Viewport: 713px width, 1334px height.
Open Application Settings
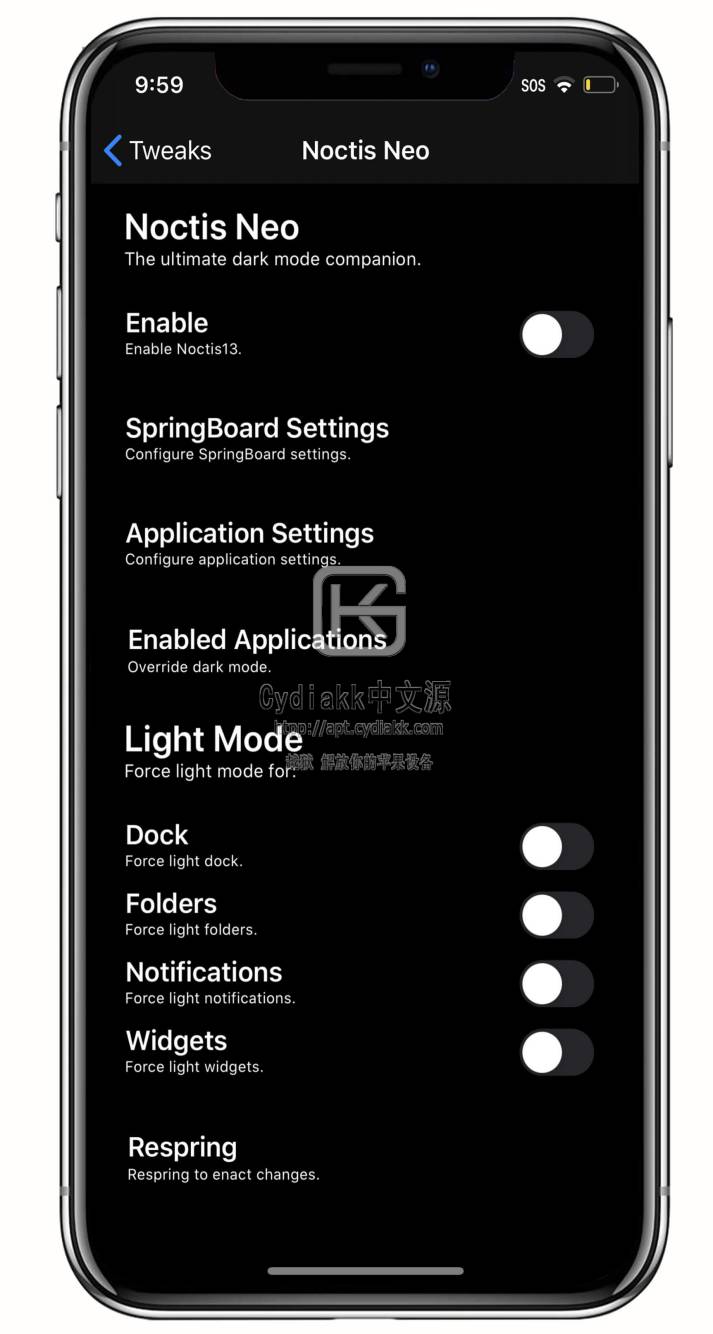click(x=249, y=543)
